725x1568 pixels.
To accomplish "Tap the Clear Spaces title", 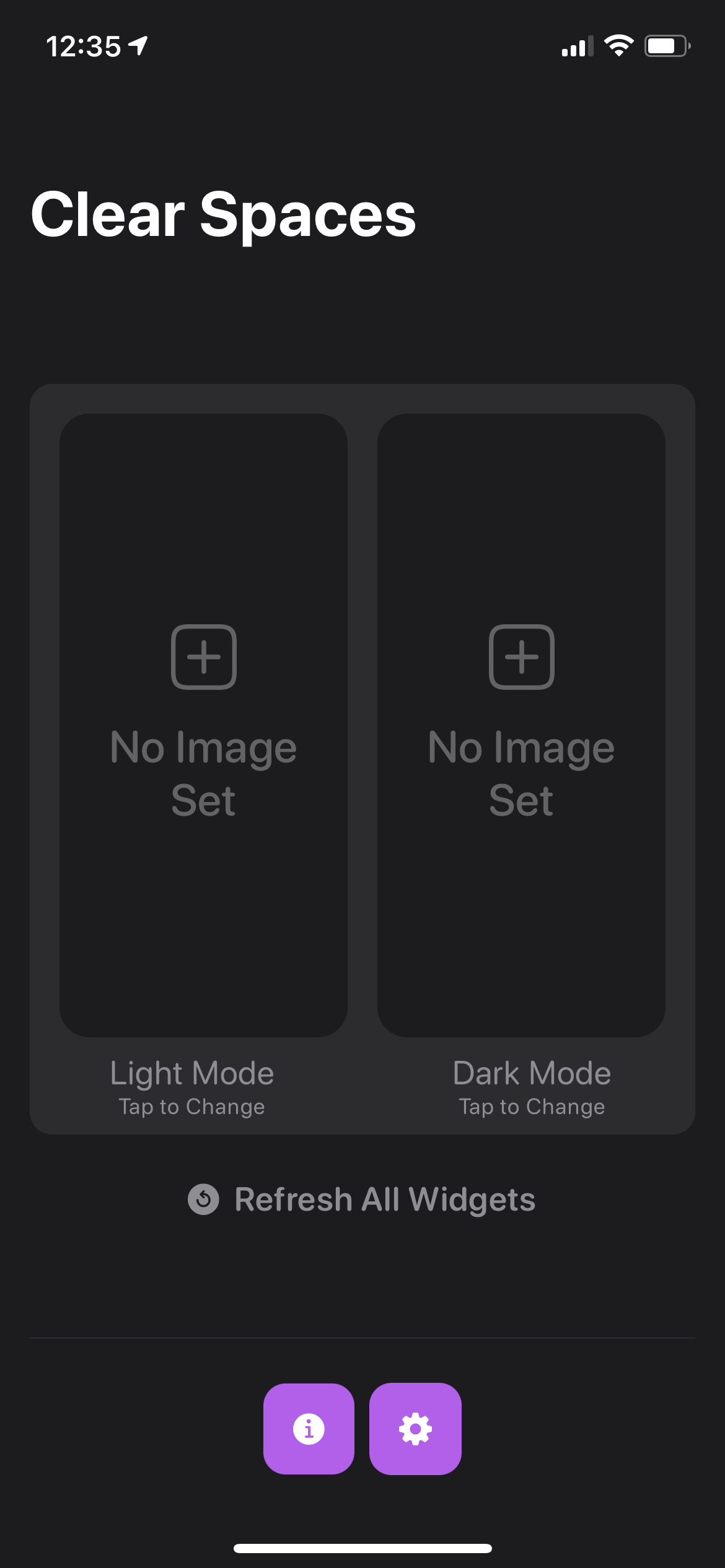I will (x=224, y=214).
